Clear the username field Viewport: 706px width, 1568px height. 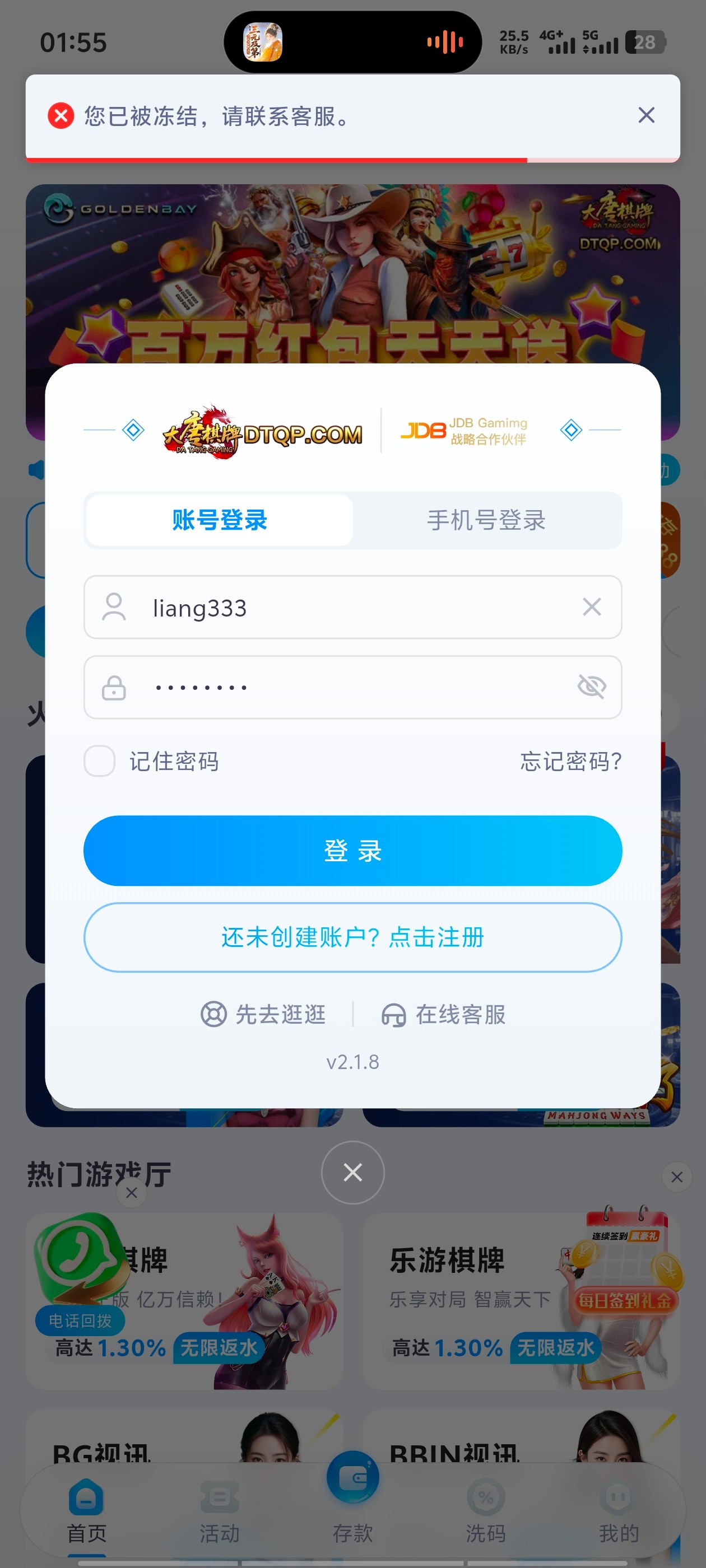(x=592, y=607)
